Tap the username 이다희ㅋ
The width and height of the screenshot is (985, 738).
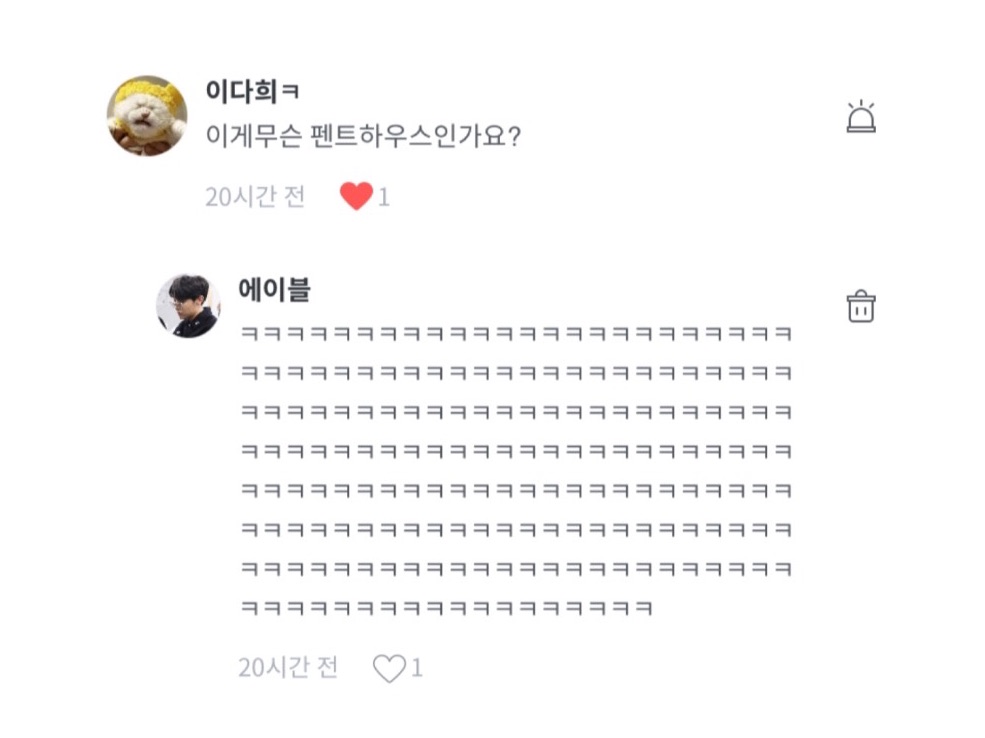tap(252, 92)
